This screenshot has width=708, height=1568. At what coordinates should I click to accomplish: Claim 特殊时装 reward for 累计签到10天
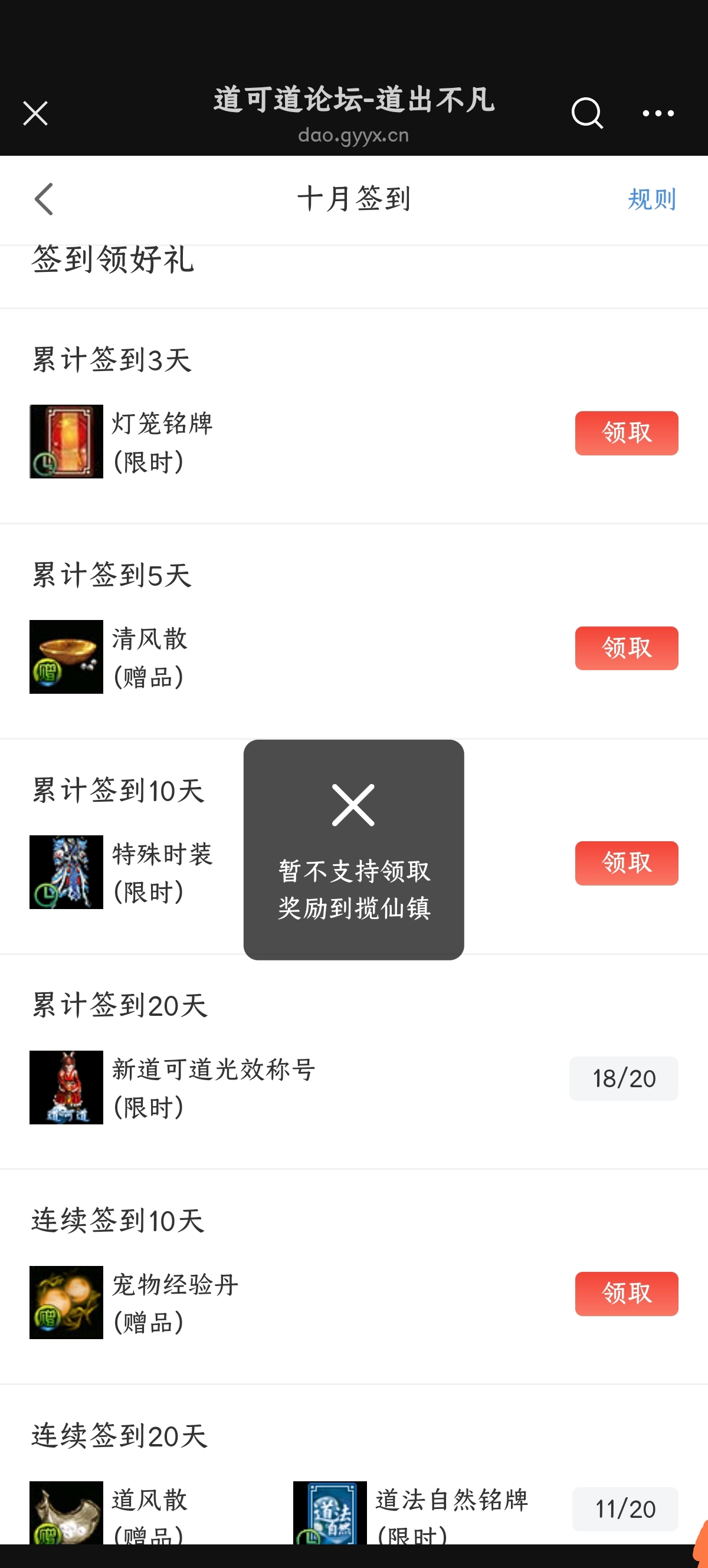[x=626, y=863]
